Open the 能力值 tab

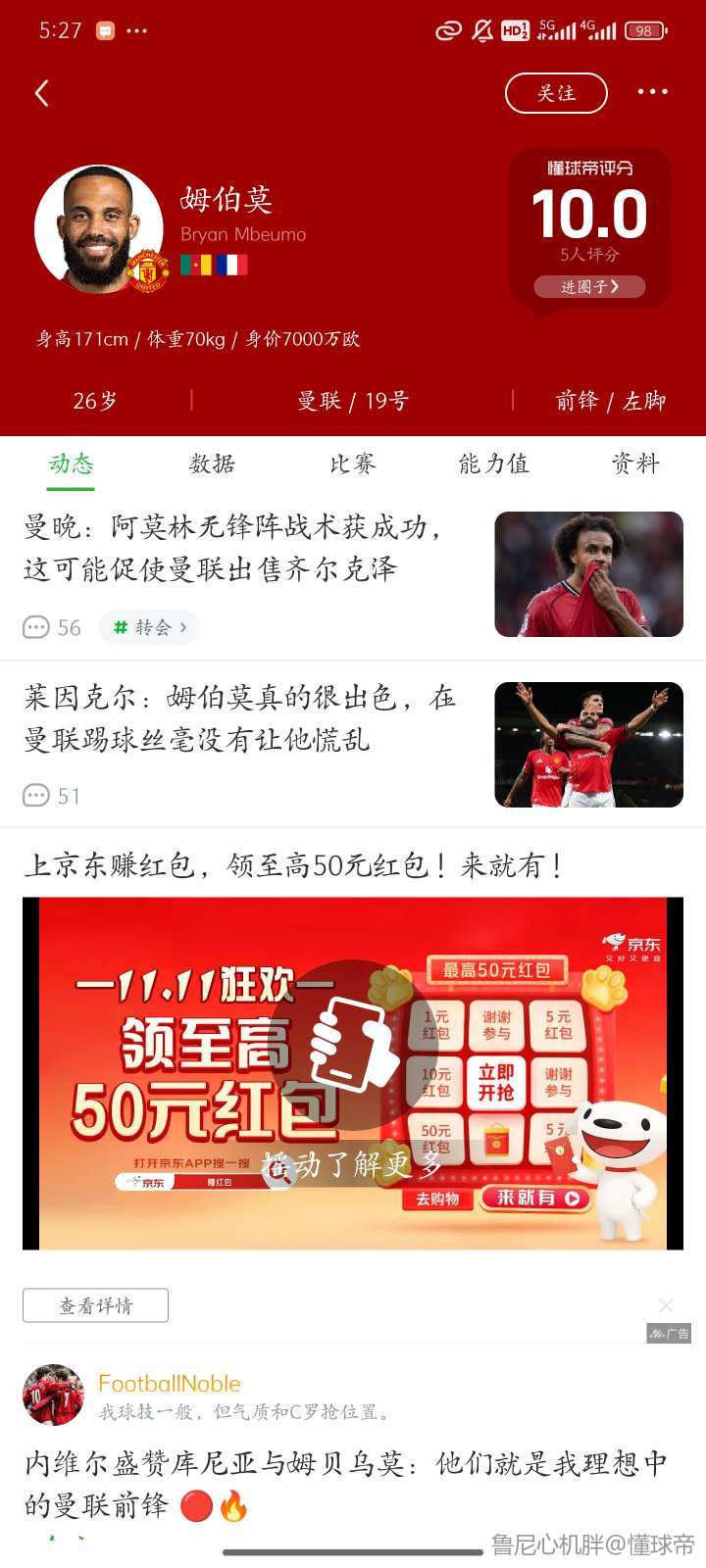[x=494, y=464]
